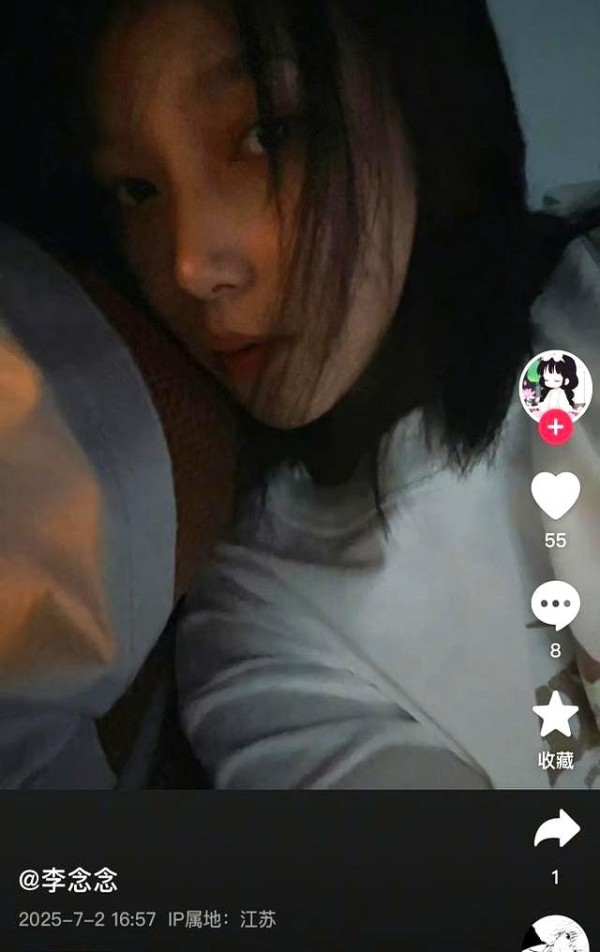Like this video with the heart icon
Image resolution: width=600 pixels, height=952 pixels.
[555, 495]
